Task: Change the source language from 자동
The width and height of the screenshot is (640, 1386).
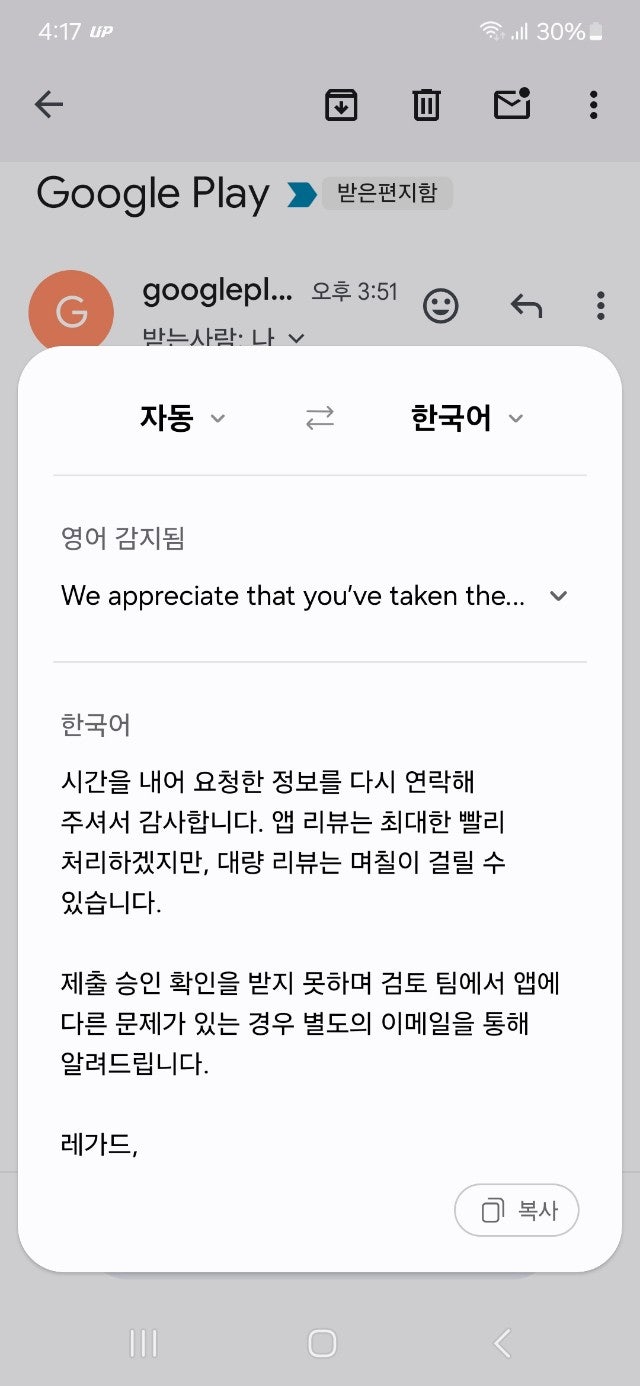Action: tap(182, 418)
